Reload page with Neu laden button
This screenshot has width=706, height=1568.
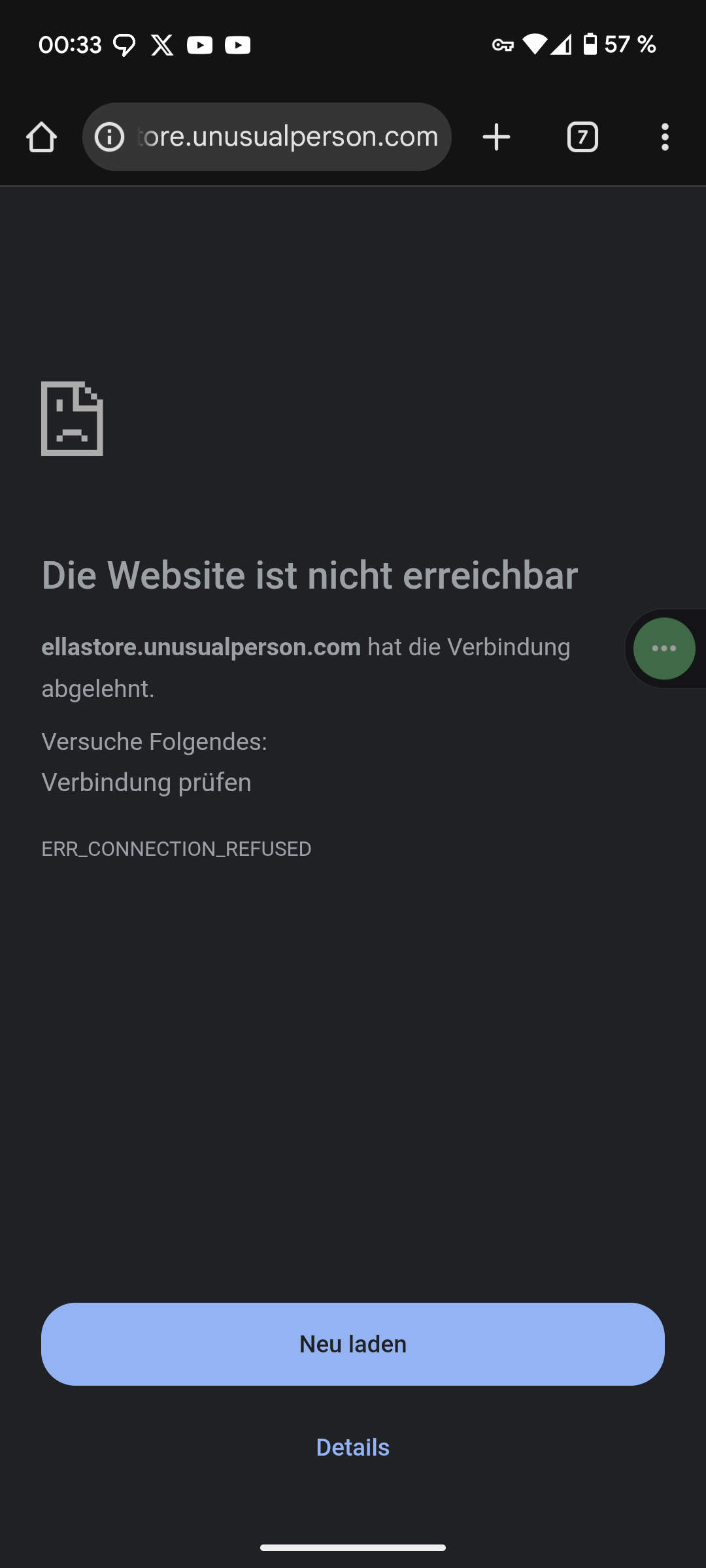pos(353,1344)
